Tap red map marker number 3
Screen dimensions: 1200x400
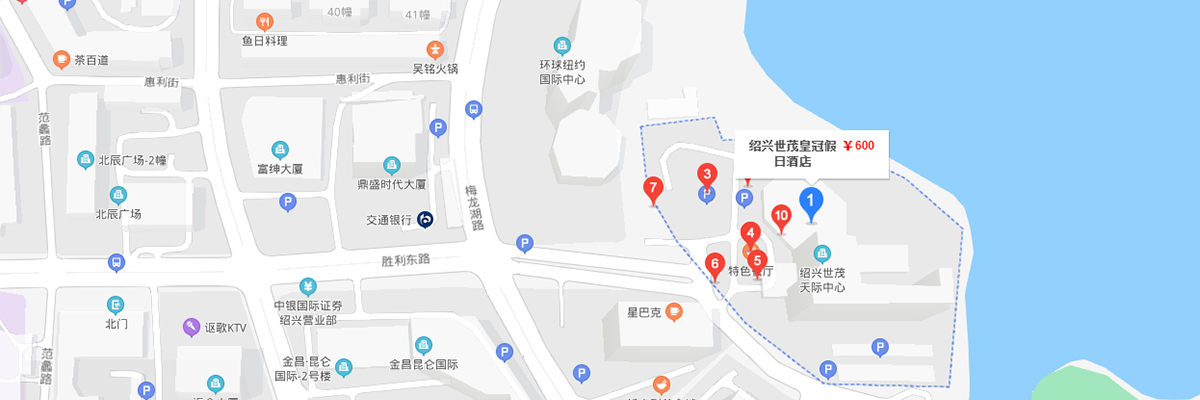click(x=707, y=175)
